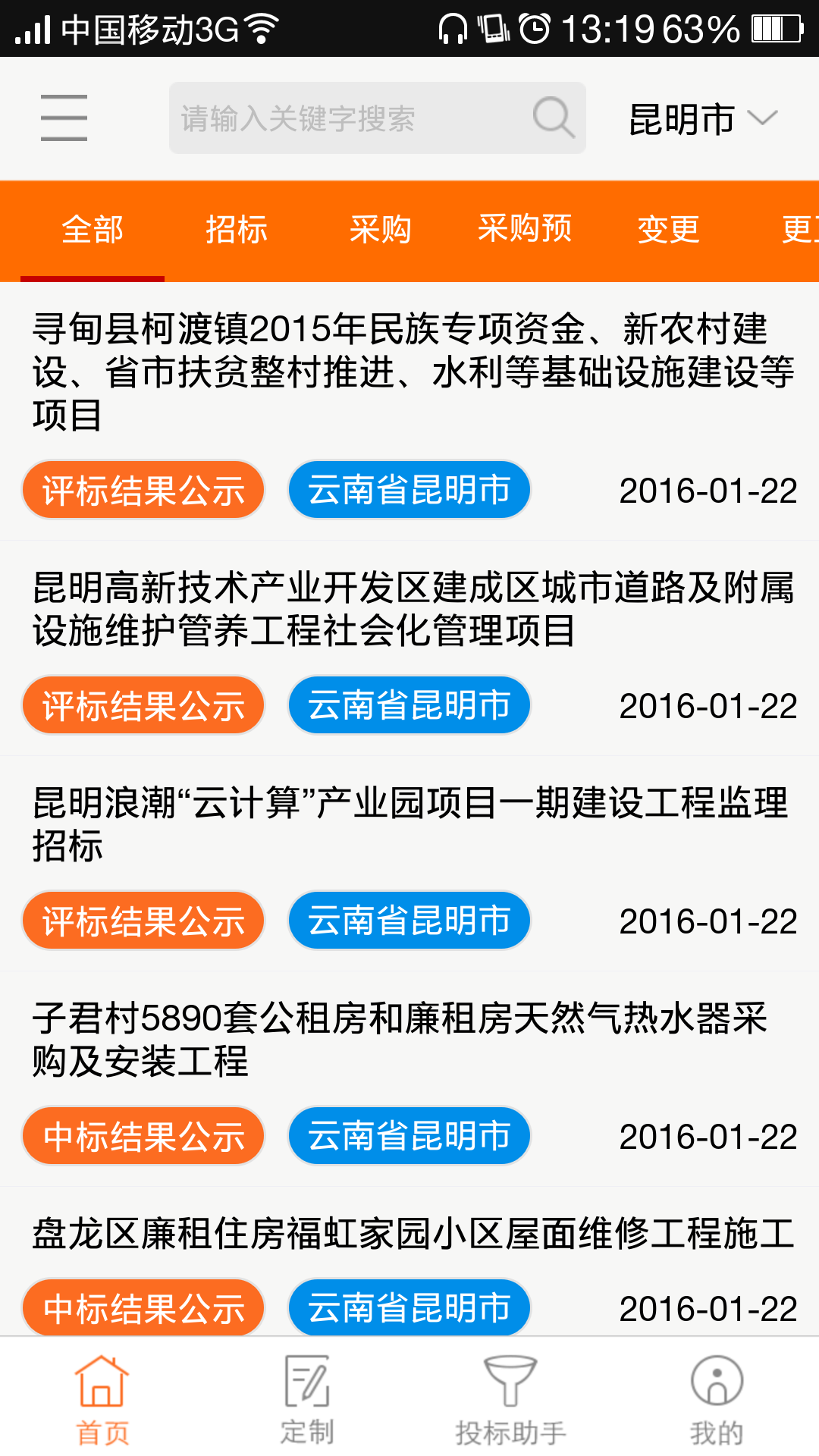The image size is (819, 1456).
Task: Switch to the 全部 tab
Action: [93, 230]
